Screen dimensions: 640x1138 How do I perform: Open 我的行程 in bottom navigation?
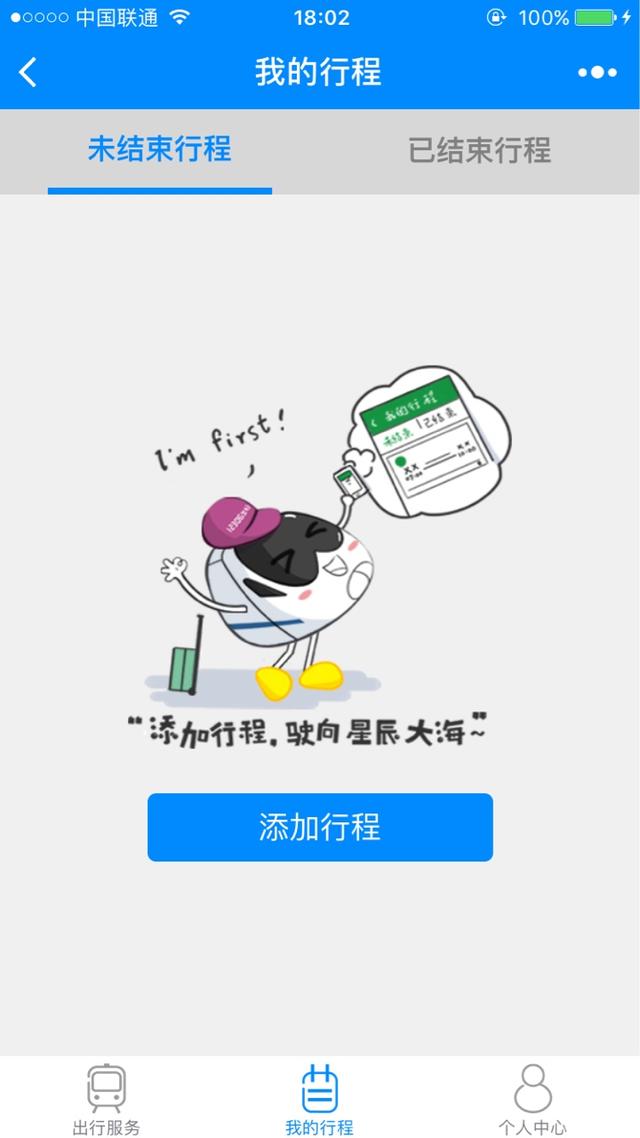point(320,1099)
